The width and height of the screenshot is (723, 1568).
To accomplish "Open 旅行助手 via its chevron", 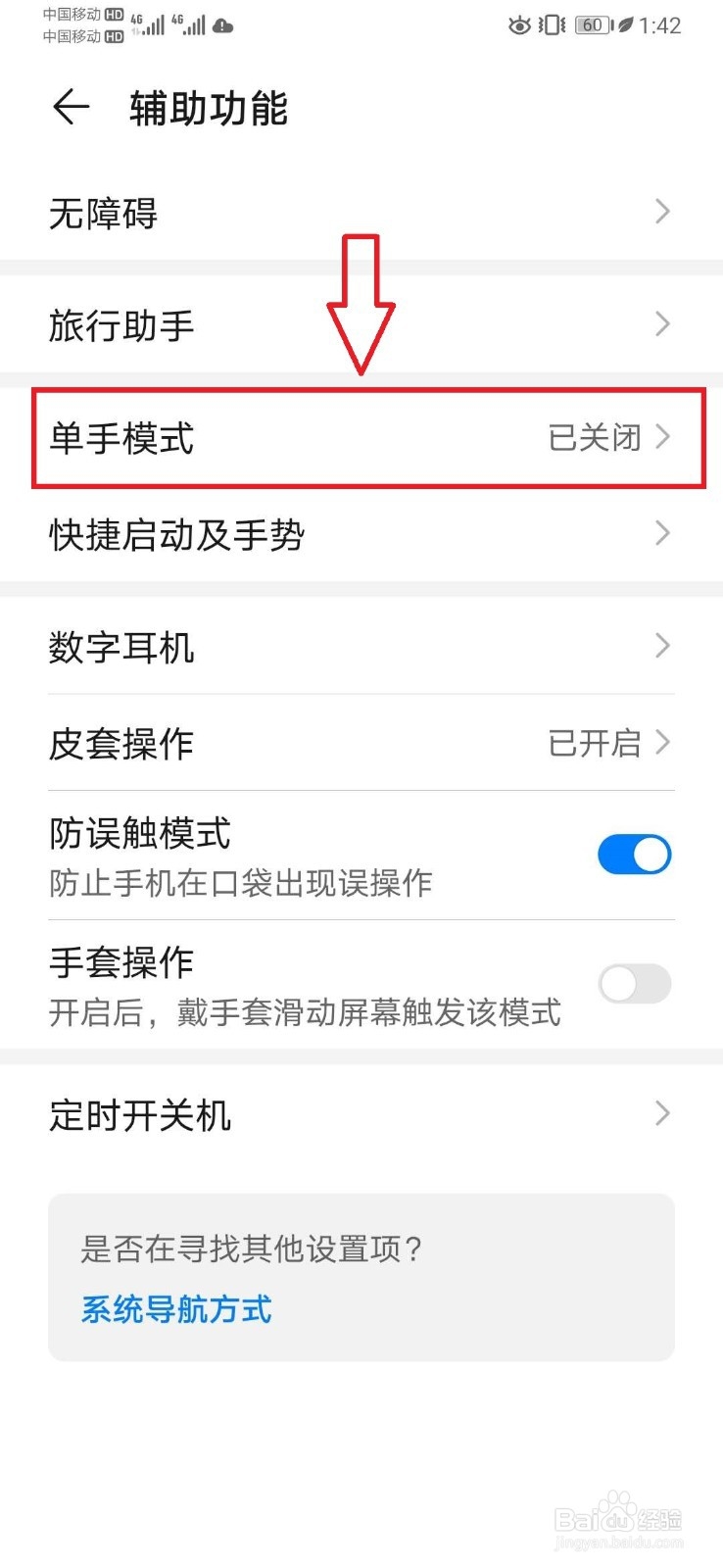I will 662,324.
